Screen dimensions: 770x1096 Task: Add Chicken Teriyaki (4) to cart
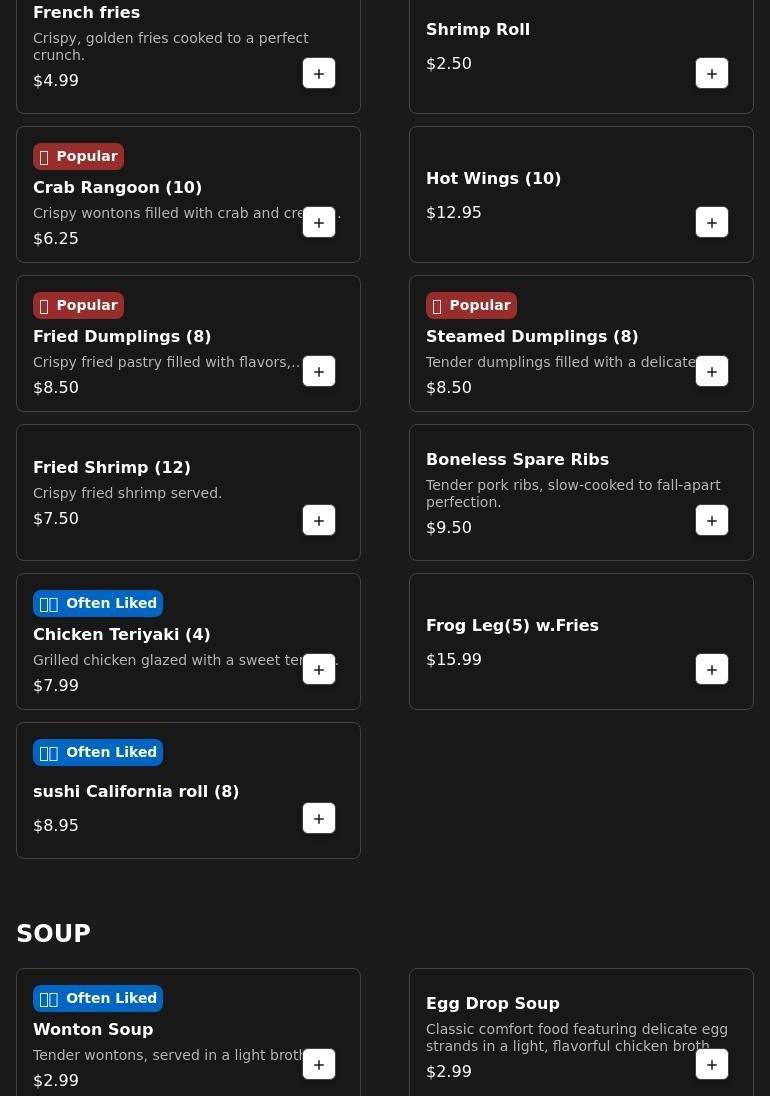319,669
